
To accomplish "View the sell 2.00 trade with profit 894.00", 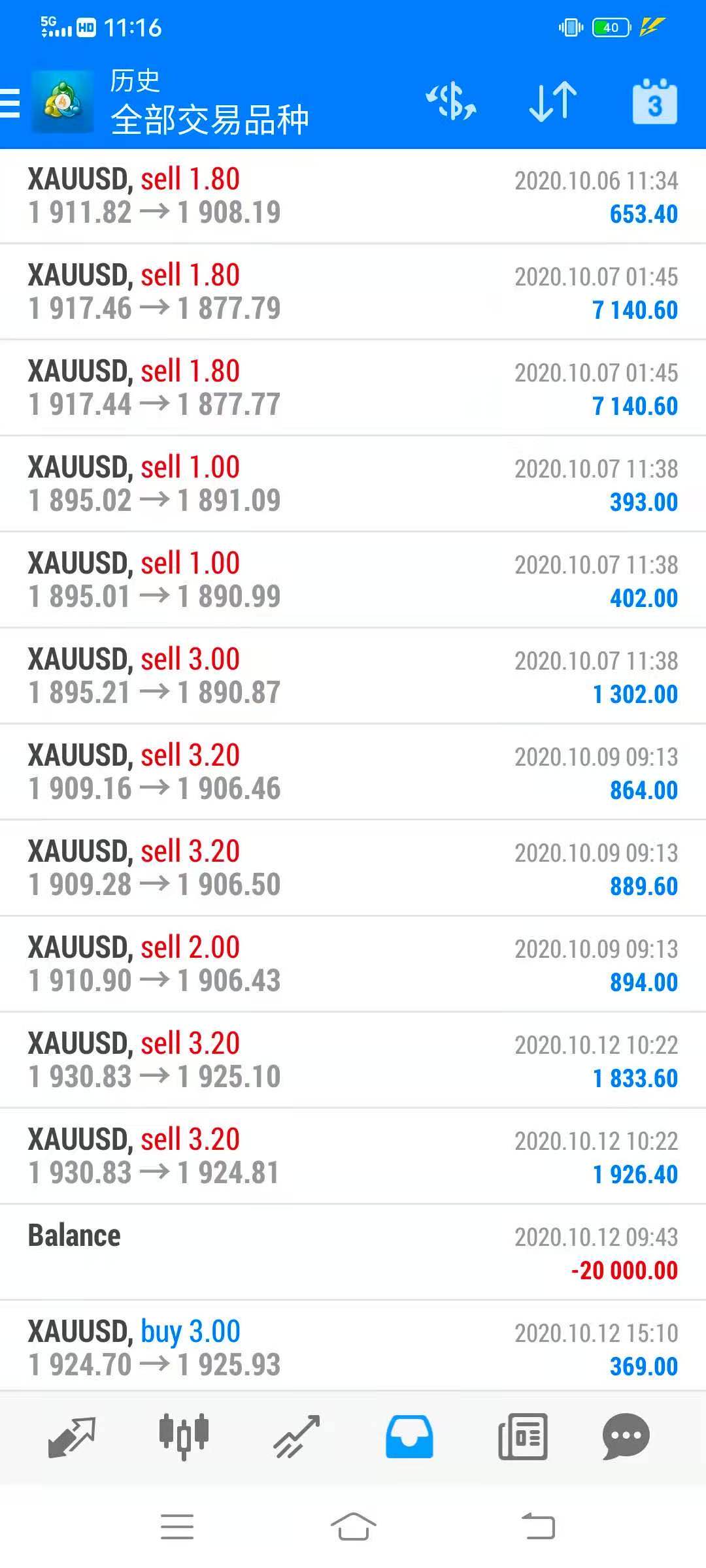I will point(353,964).
